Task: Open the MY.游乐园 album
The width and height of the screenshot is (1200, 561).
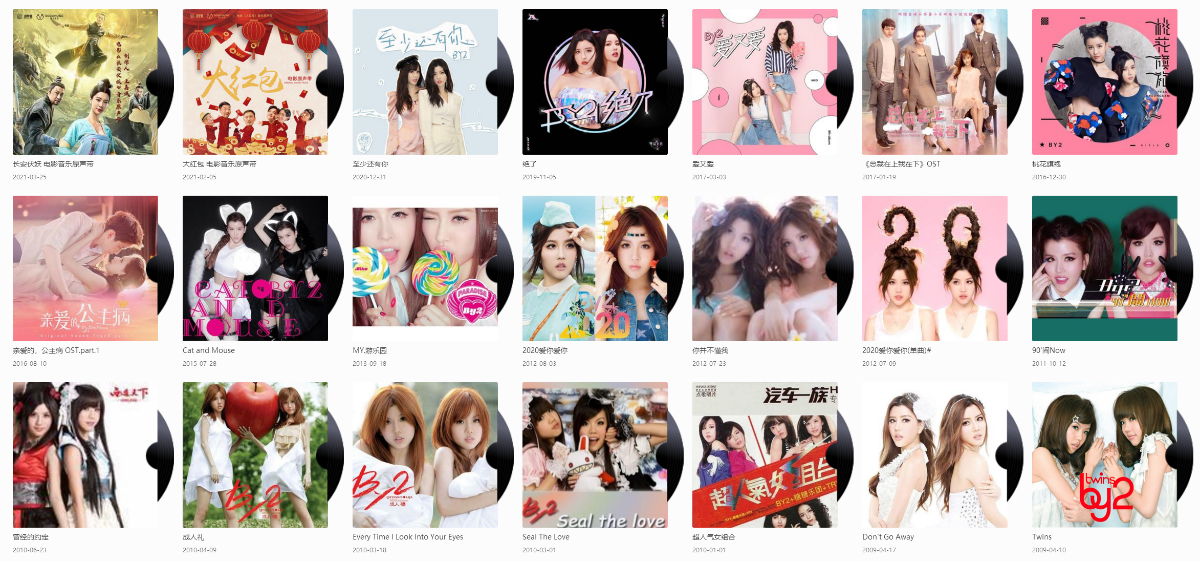Action: [x=425, y=268]
